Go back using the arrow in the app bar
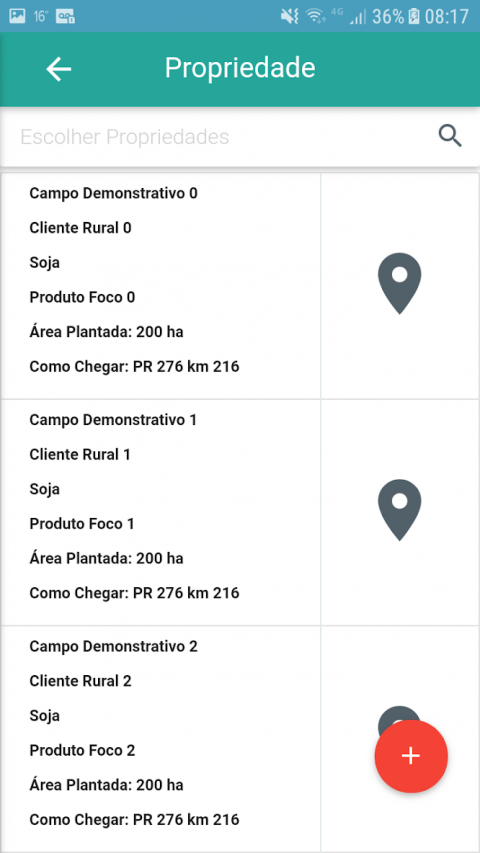 click(59, 69)
